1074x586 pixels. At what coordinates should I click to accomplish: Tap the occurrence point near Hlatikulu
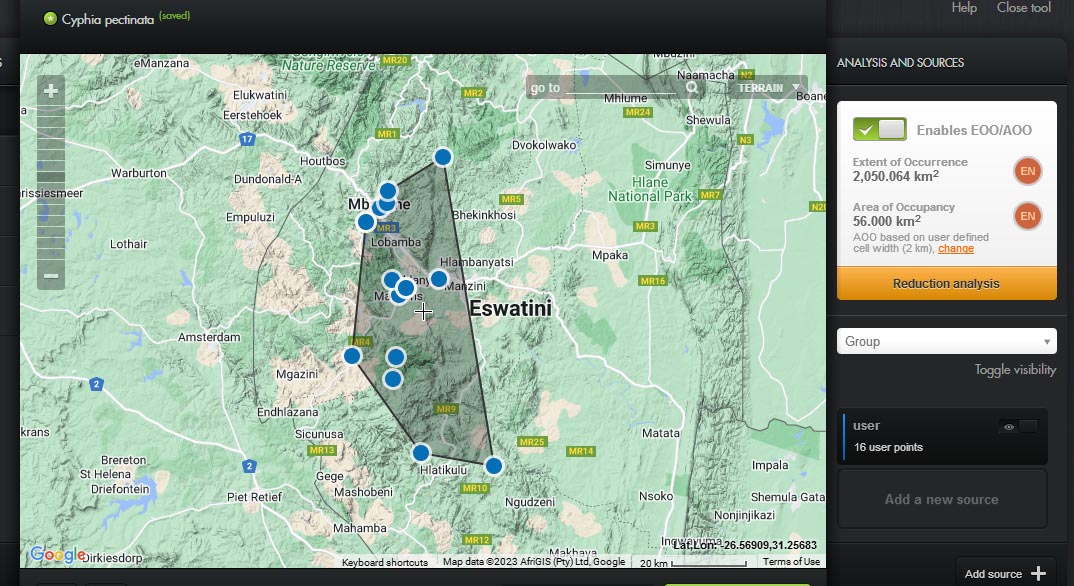421,453
